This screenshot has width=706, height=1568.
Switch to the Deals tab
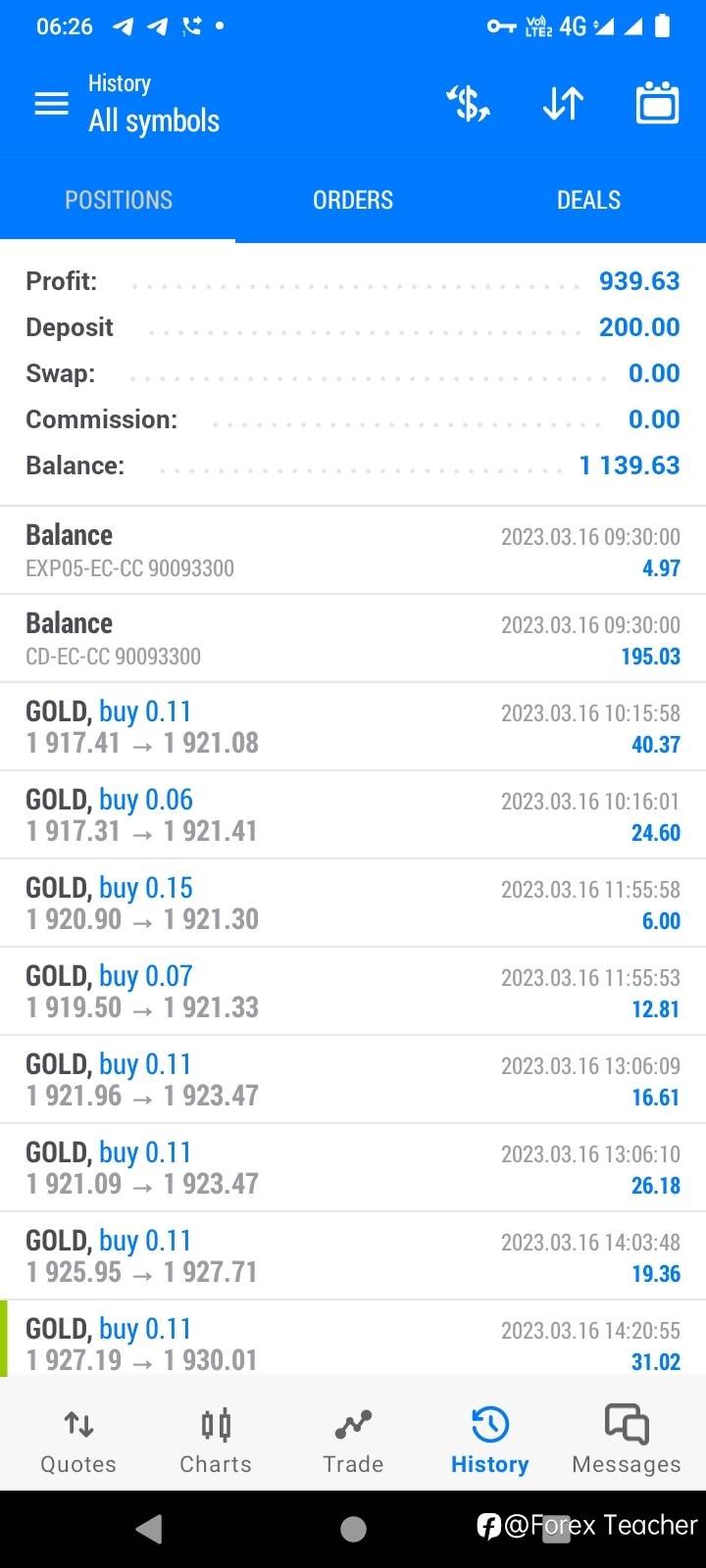coord(588,200)
